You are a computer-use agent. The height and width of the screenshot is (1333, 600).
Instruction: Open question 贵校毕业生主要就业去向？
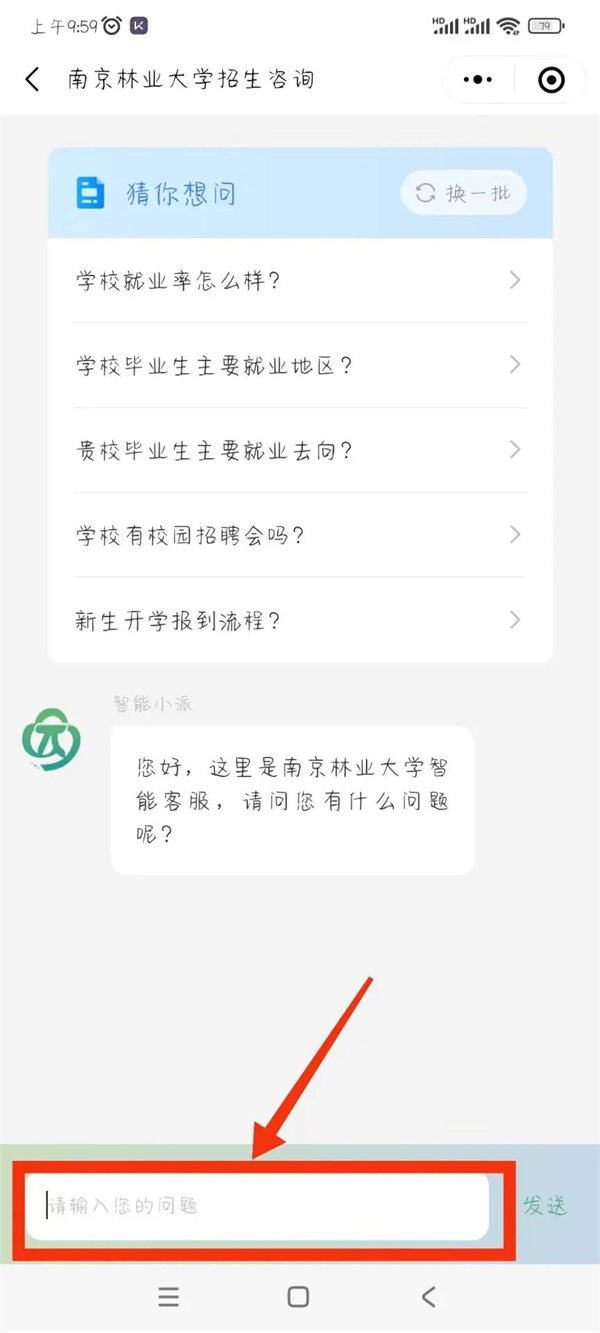pyautogui.click(x=300, y=450)
